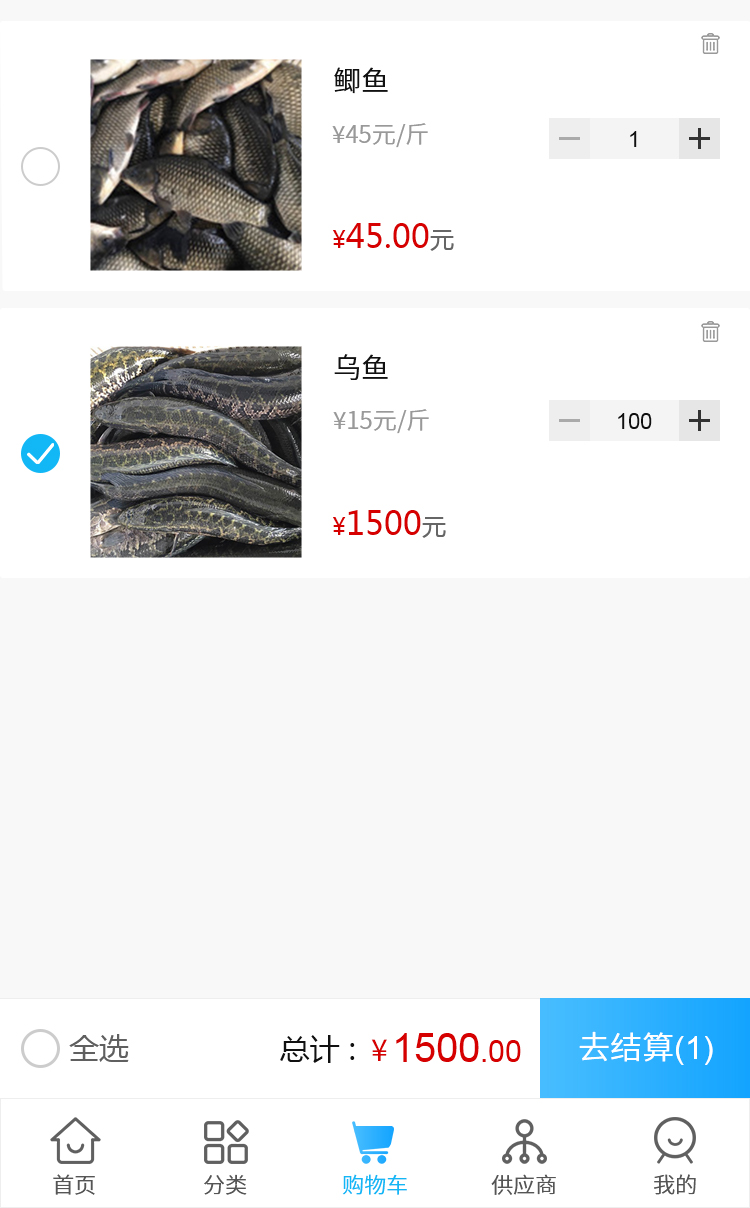
Task: Switch to the 供应商 tab
Action: point(524,1156)
